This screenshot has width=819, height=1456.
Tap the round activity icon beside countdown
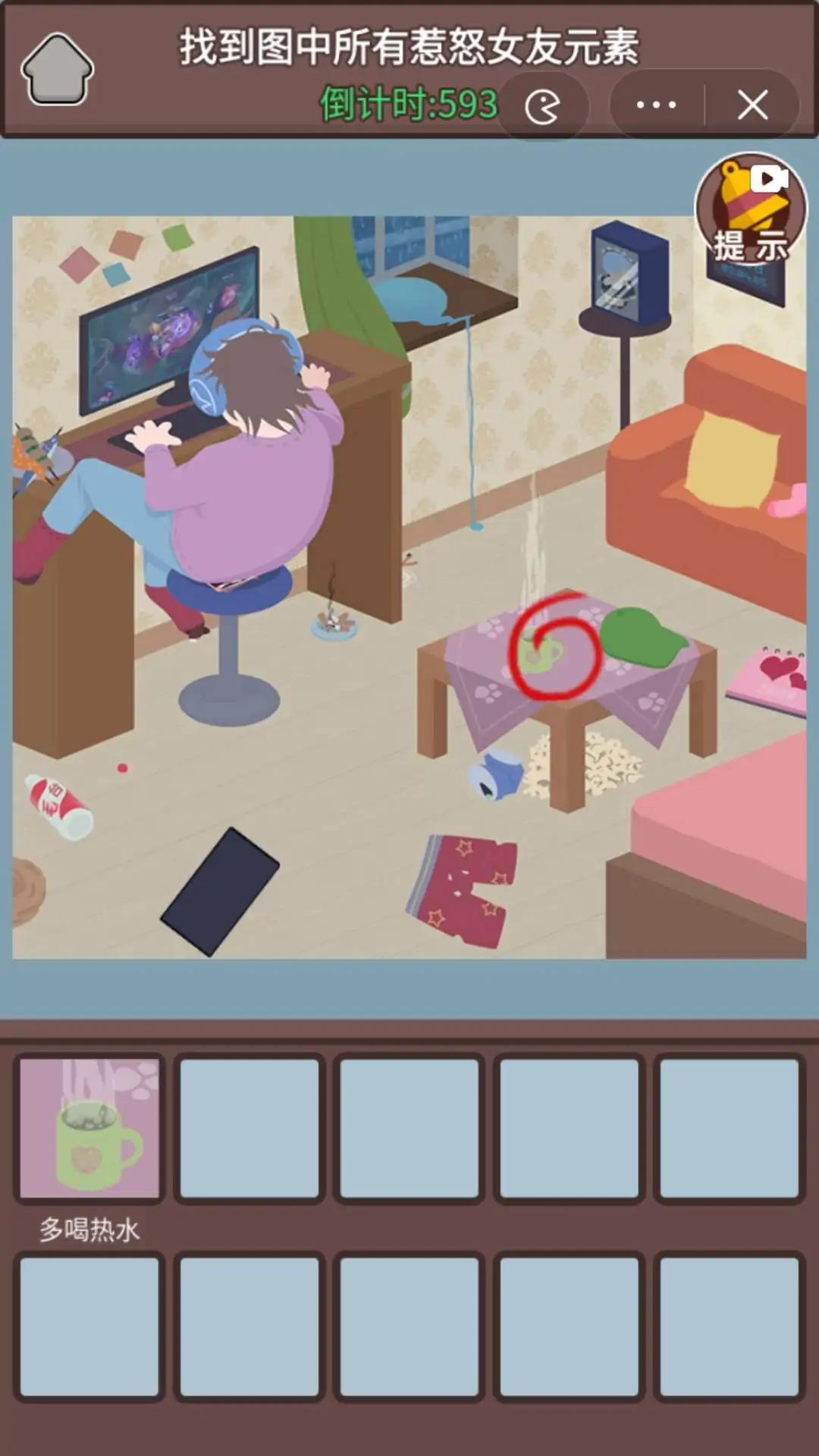[543, 106]
